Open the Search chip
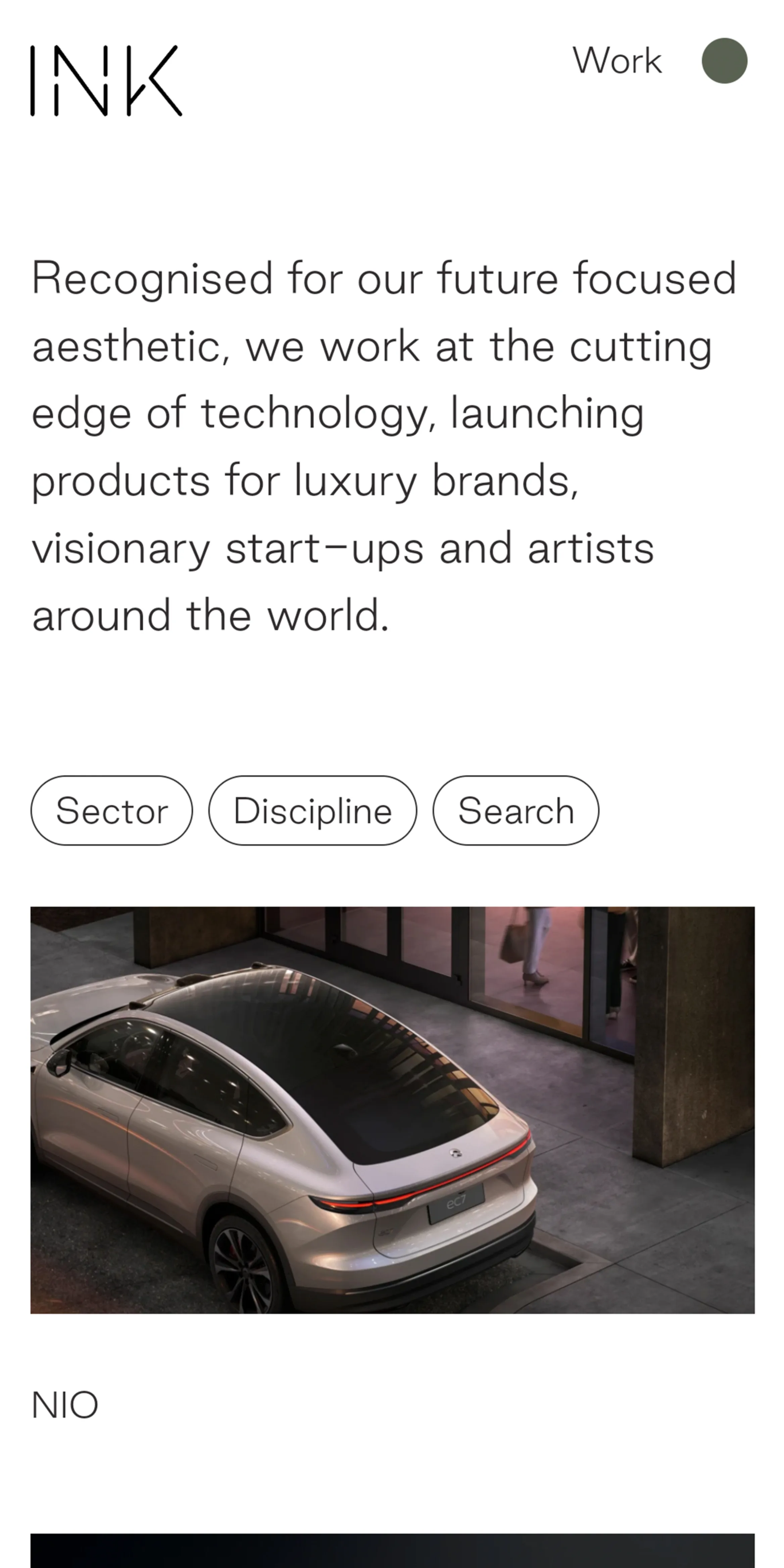This screenshot has height=1568, width=784. coord(516,811)
